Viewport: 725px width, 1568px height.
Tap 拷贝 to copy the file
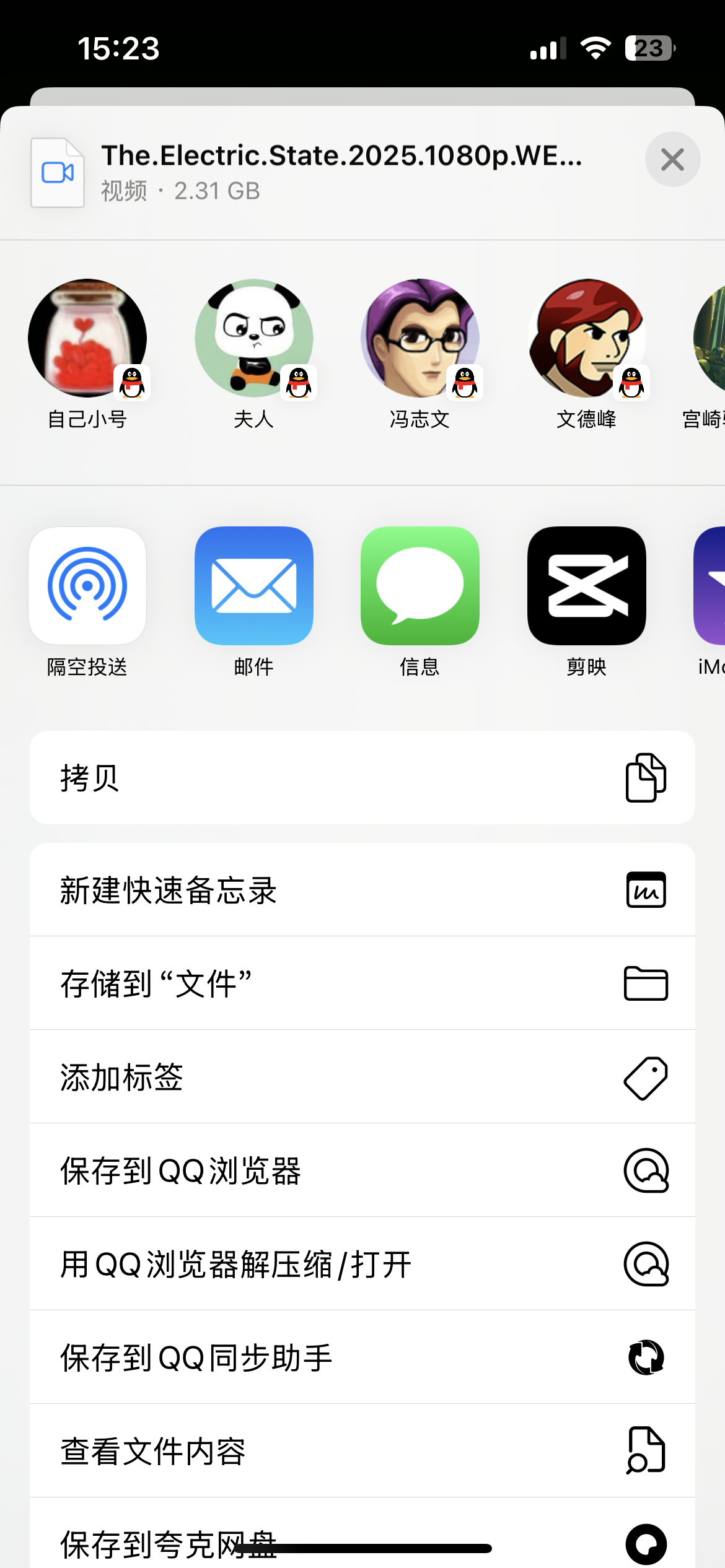pyautogui.click(x=362, y=778)
